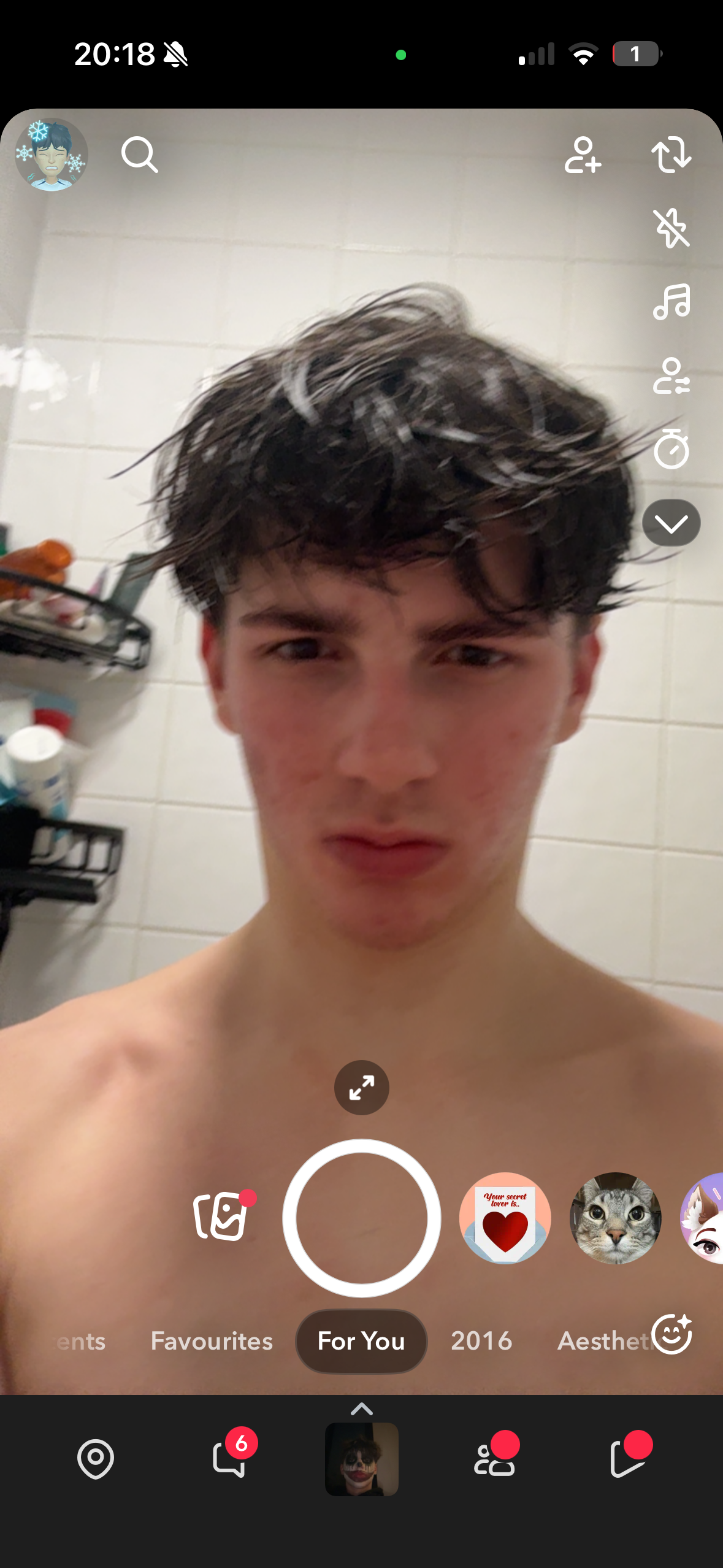This screenshot has width=723, height=1568.
Task: Open the add friends icon
Action: (582, 155)
